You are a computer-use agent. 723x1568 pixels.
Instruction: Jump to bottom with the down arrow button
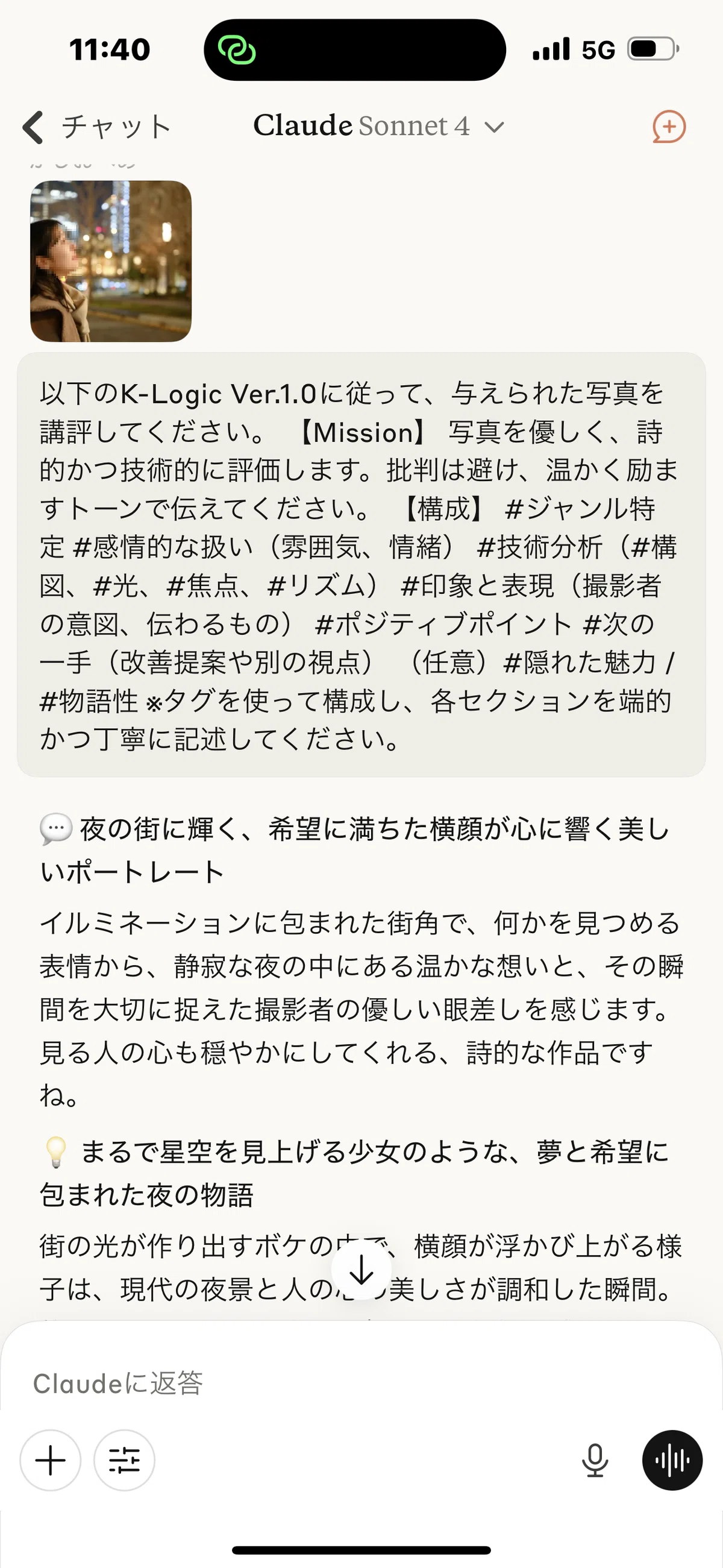[361, 1270]
